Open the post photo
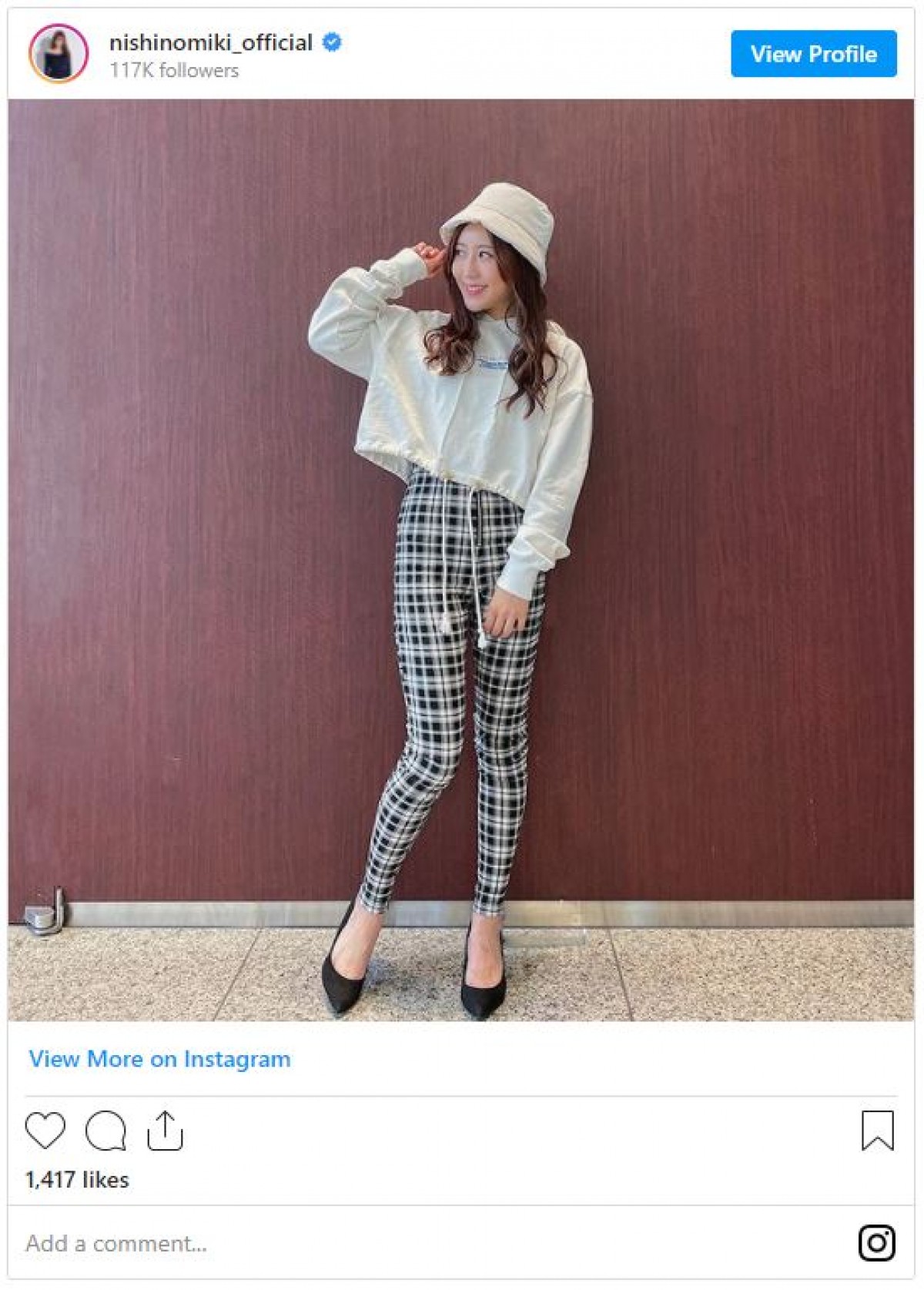 click(460, 560)
